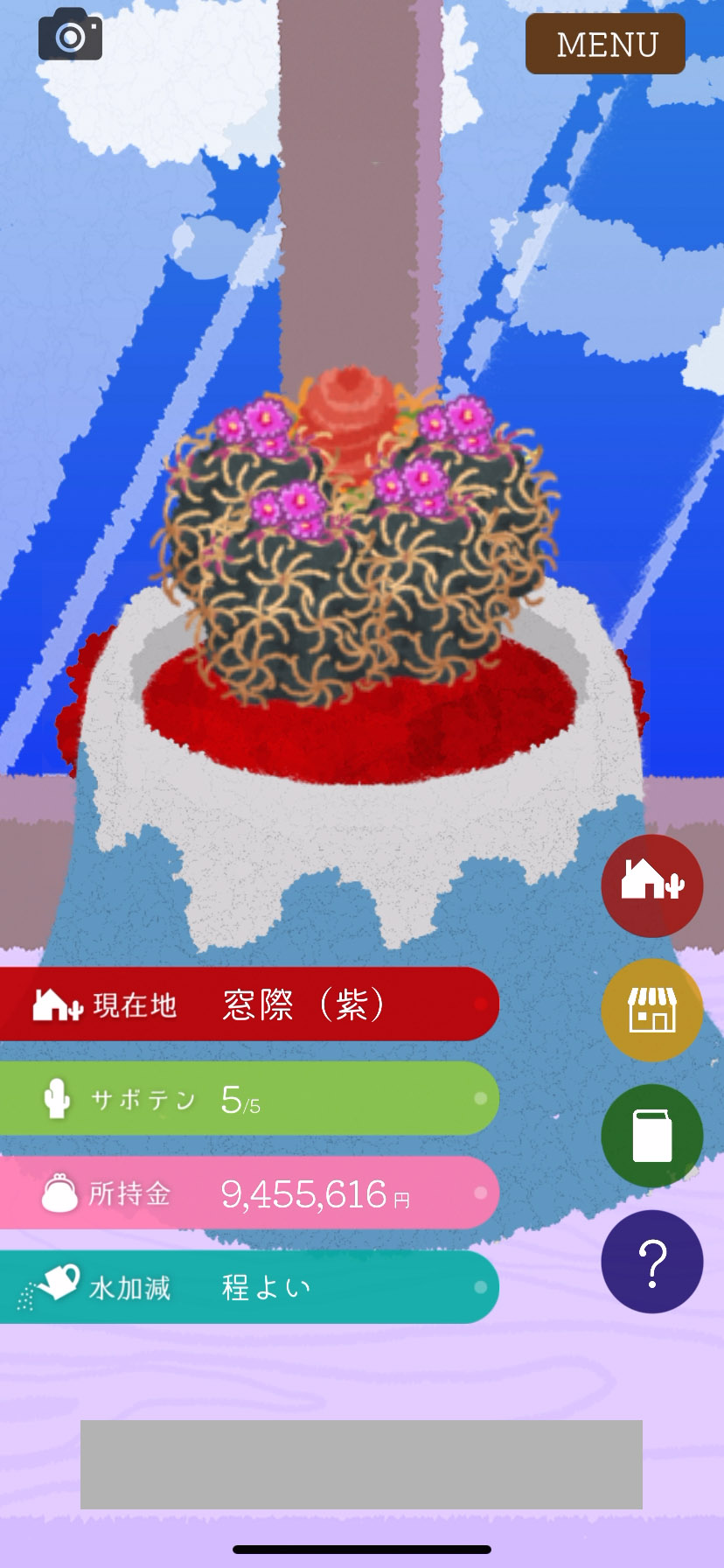The image size is (724, 1568).
Task: Open the yellow shop button
Action: (651, 1010)
